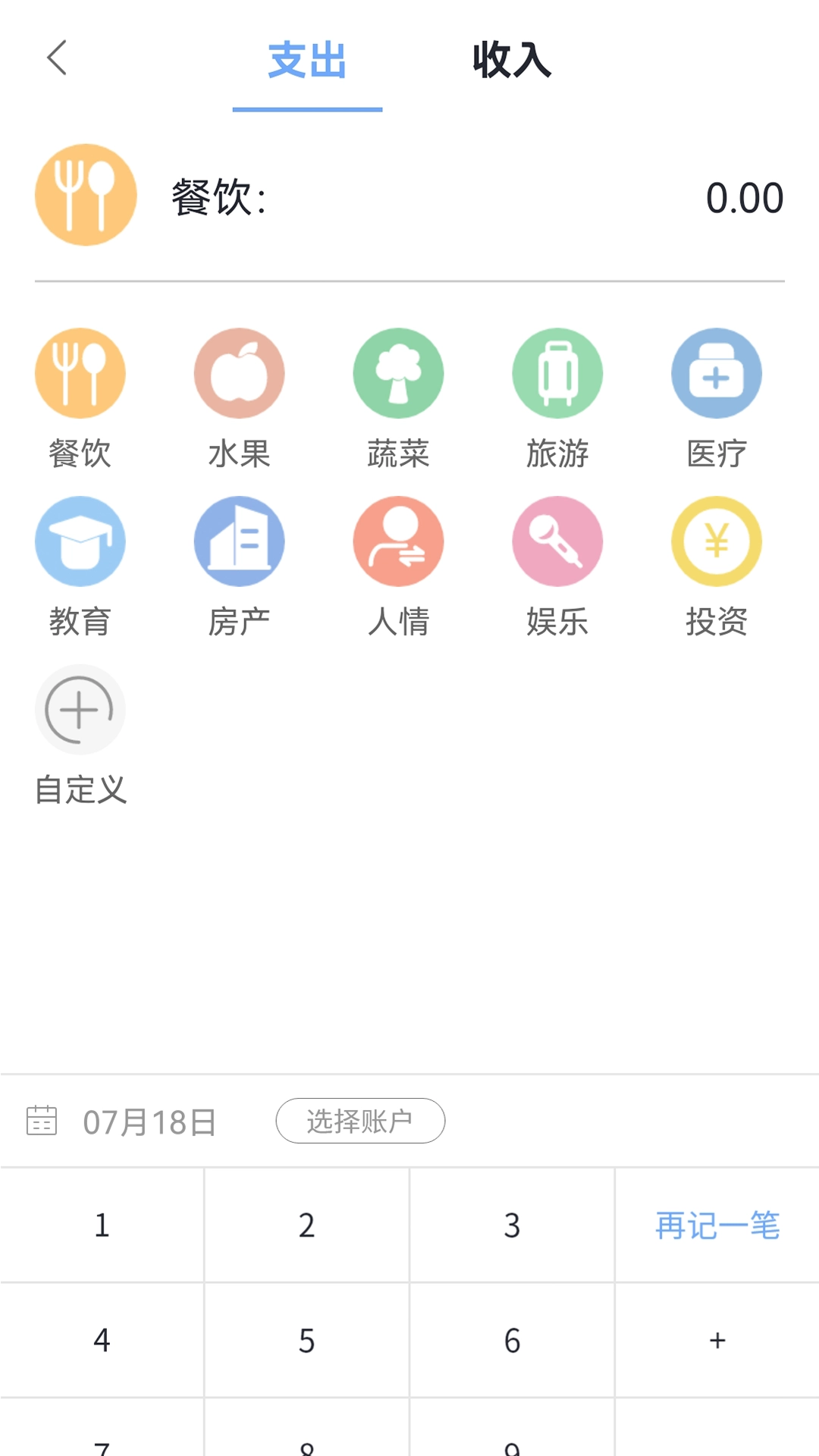Select the 娱乐 entertainment category icon

(x=557, y=542)
